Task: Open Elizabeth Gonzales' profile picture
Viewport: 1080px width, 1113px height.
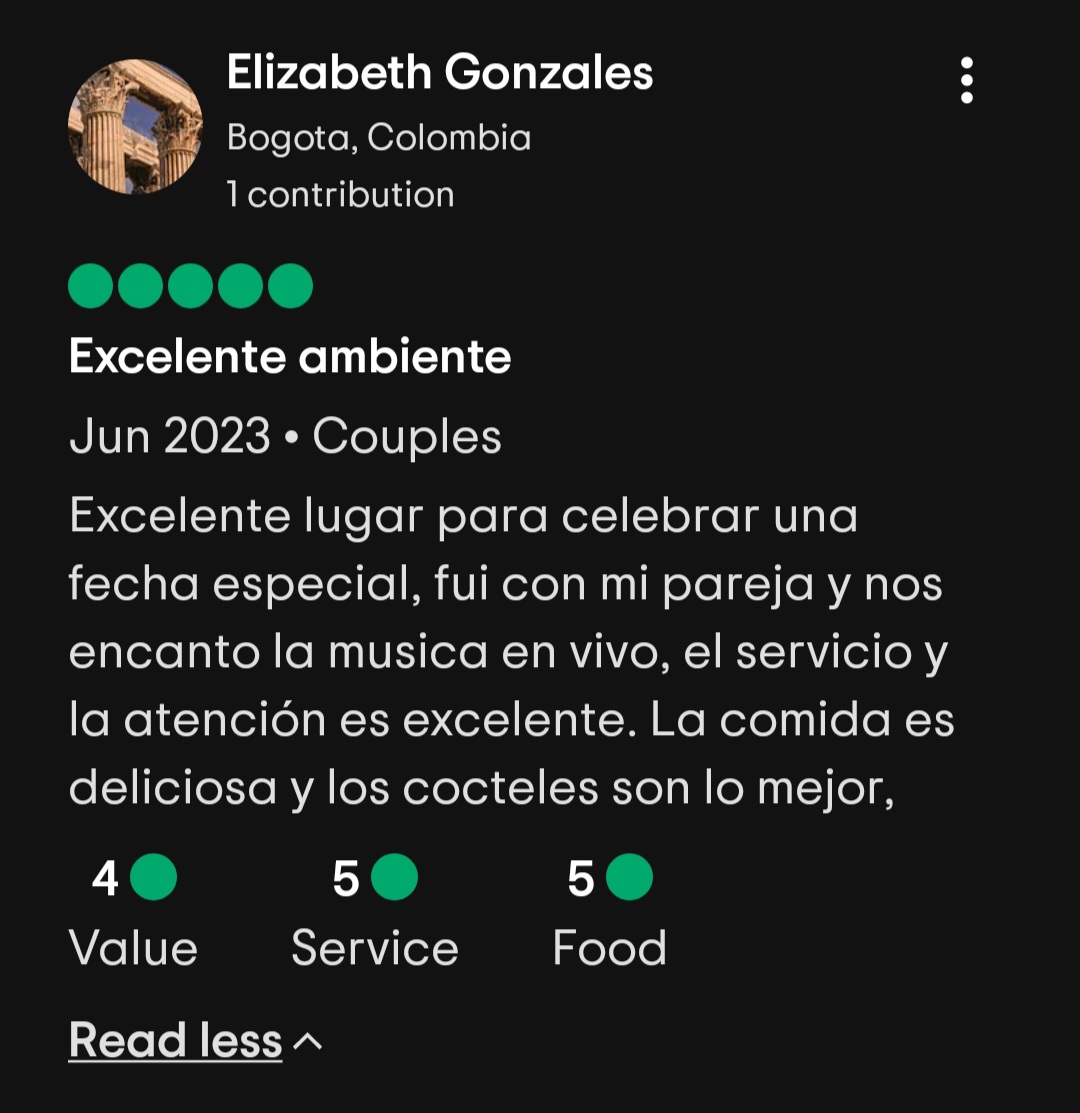Action: (135, 127)
